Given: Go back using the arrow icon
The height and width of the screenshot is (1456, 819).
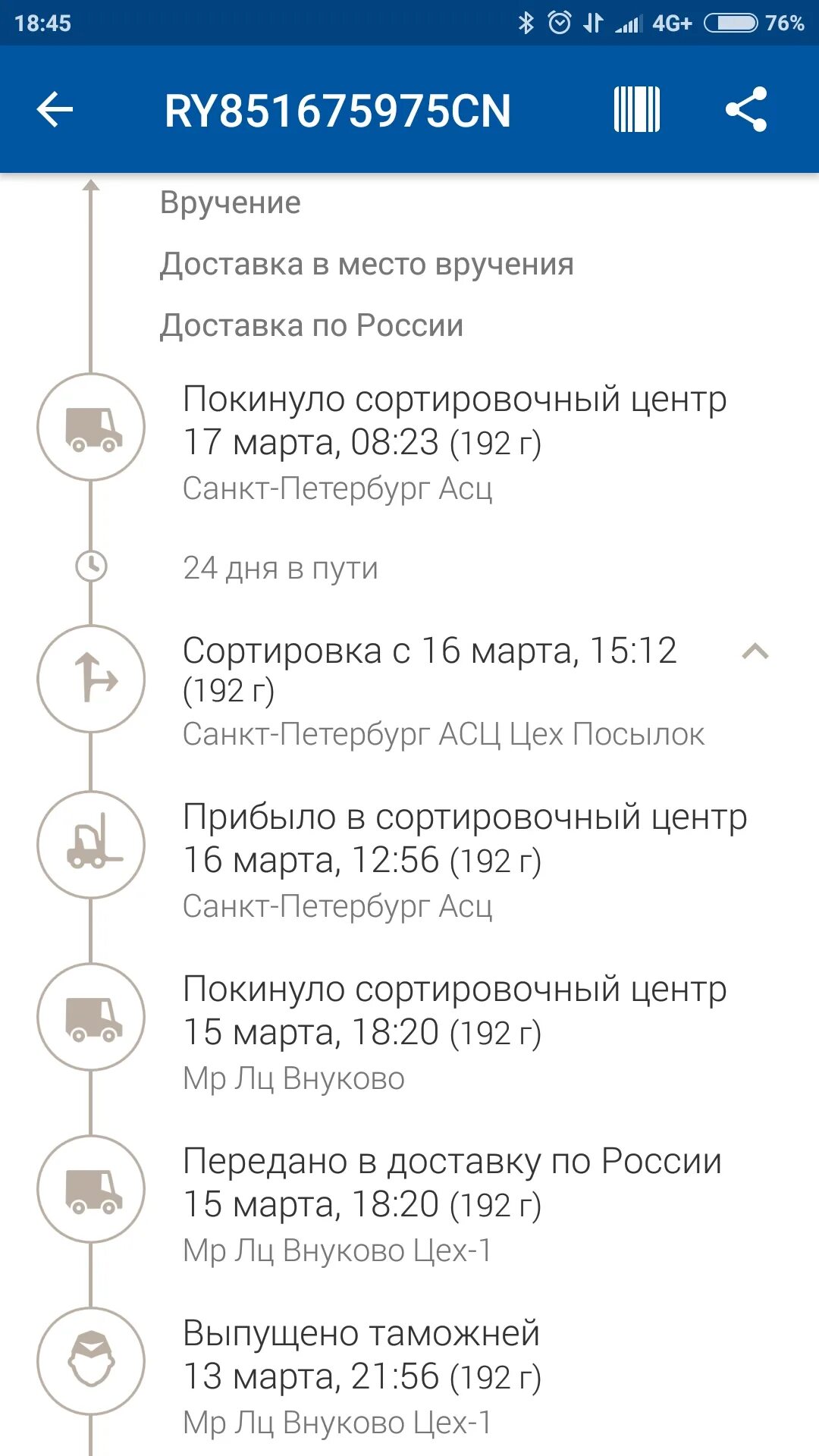Looking at the screenshot, I should tap(55, 111).
